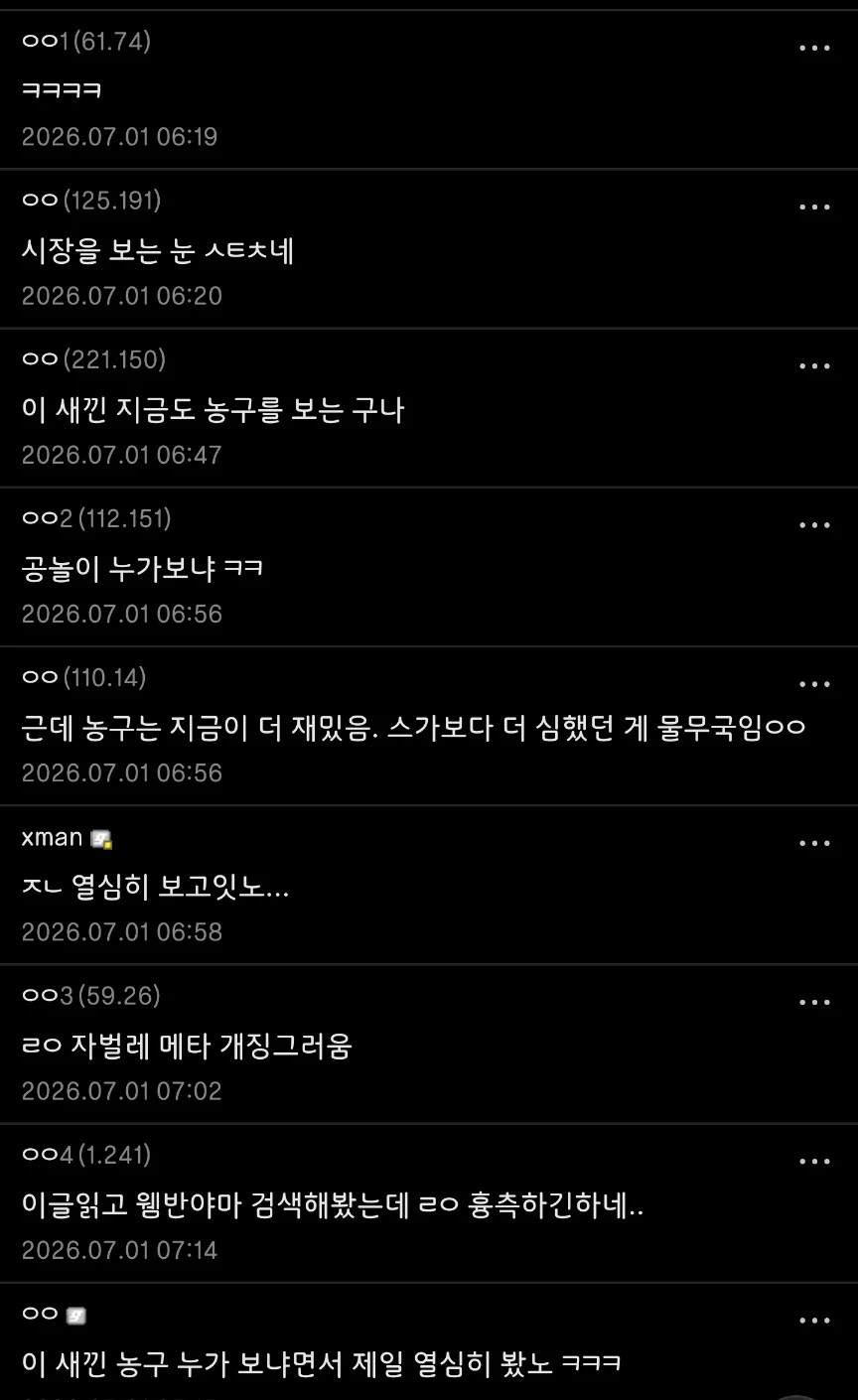Open options for ㅇㅇ4's 웹반야마 comment
This screenshot has height=1400, width=858.
coord(814,1161)
